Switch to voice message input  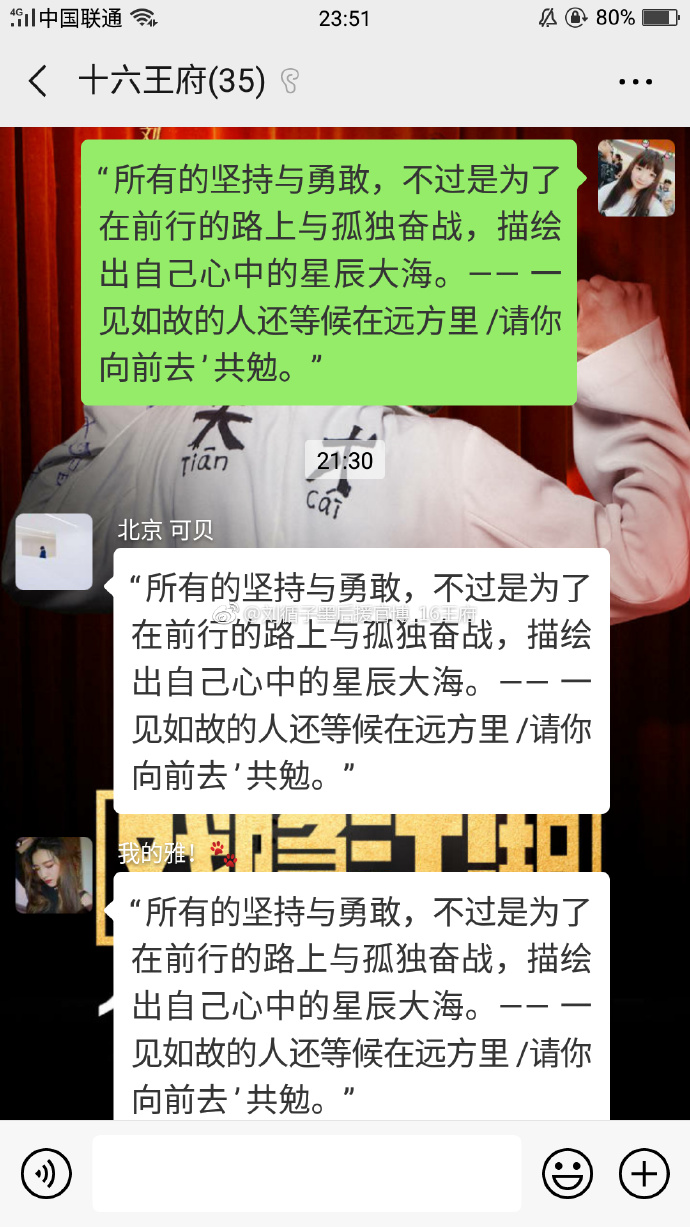pyautogui.click(x=46, y=1173)
